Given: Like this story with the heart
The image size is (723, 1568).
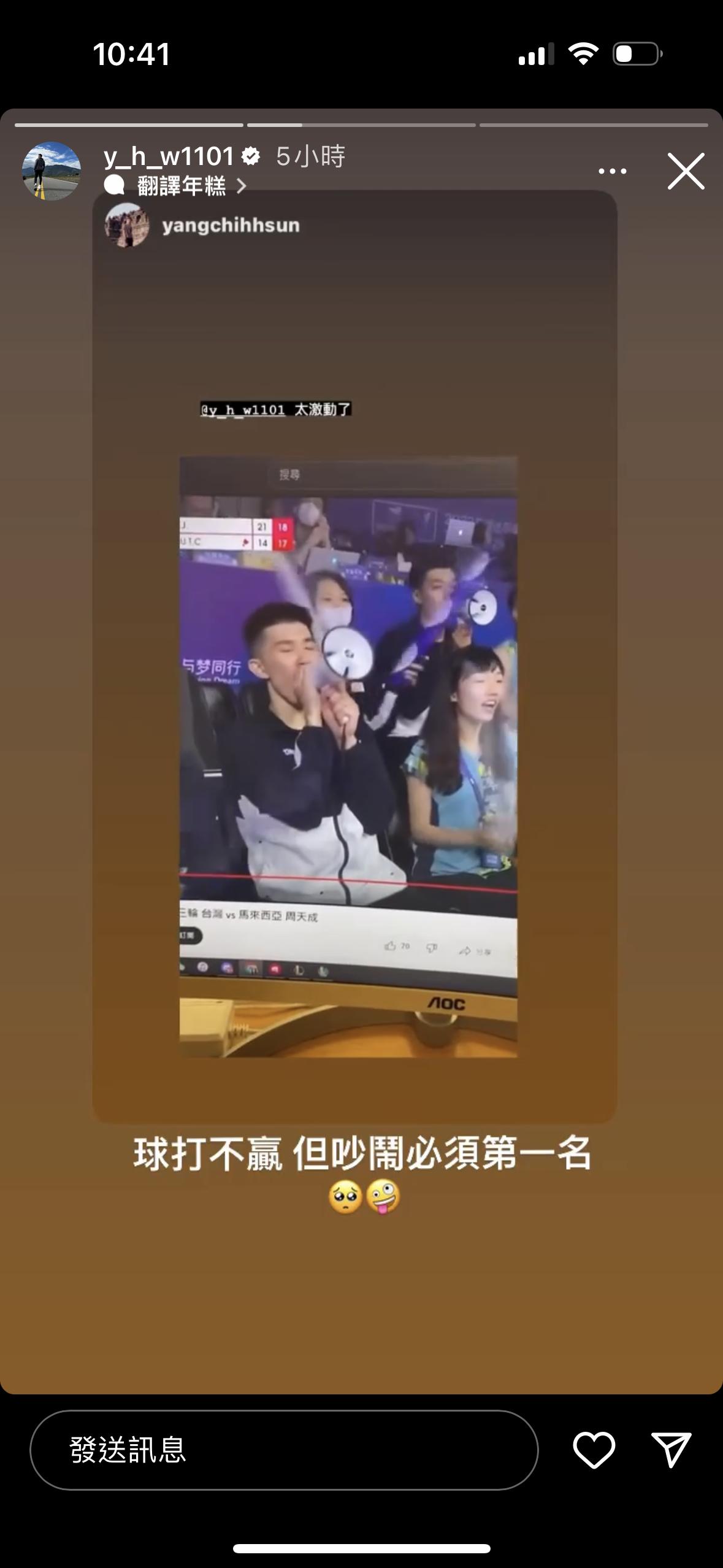Looking at the screenshot, I should (x=594, y=1450).
